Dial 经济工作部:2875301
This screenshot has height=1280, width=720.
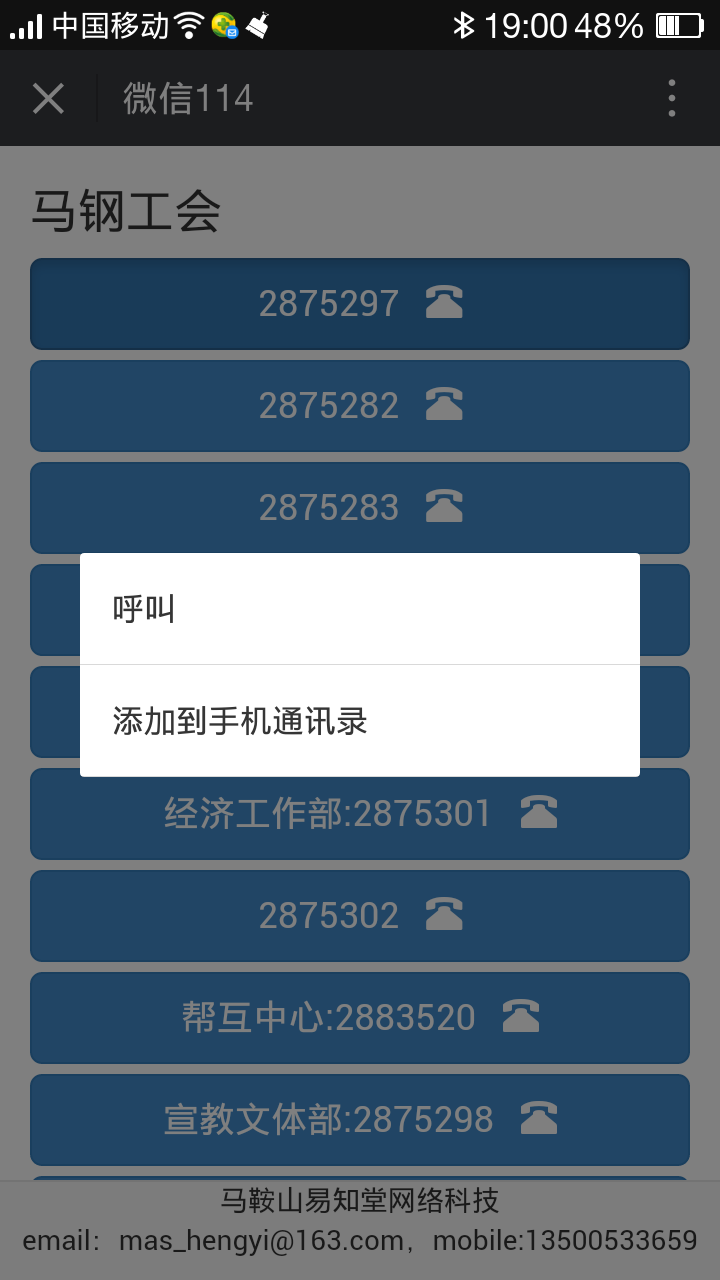[x=360, y=814]
